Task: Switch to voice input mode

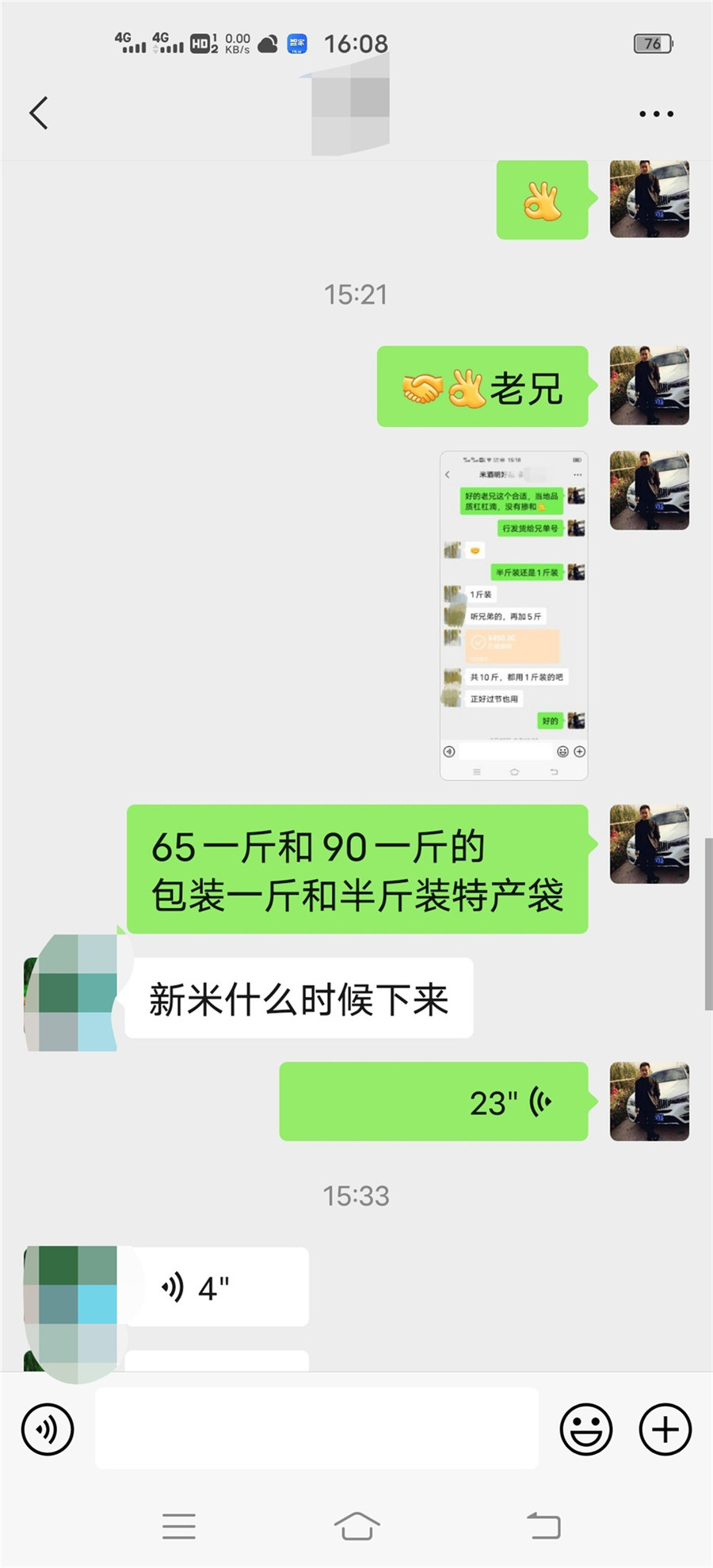Action: tap(48, 1429)
